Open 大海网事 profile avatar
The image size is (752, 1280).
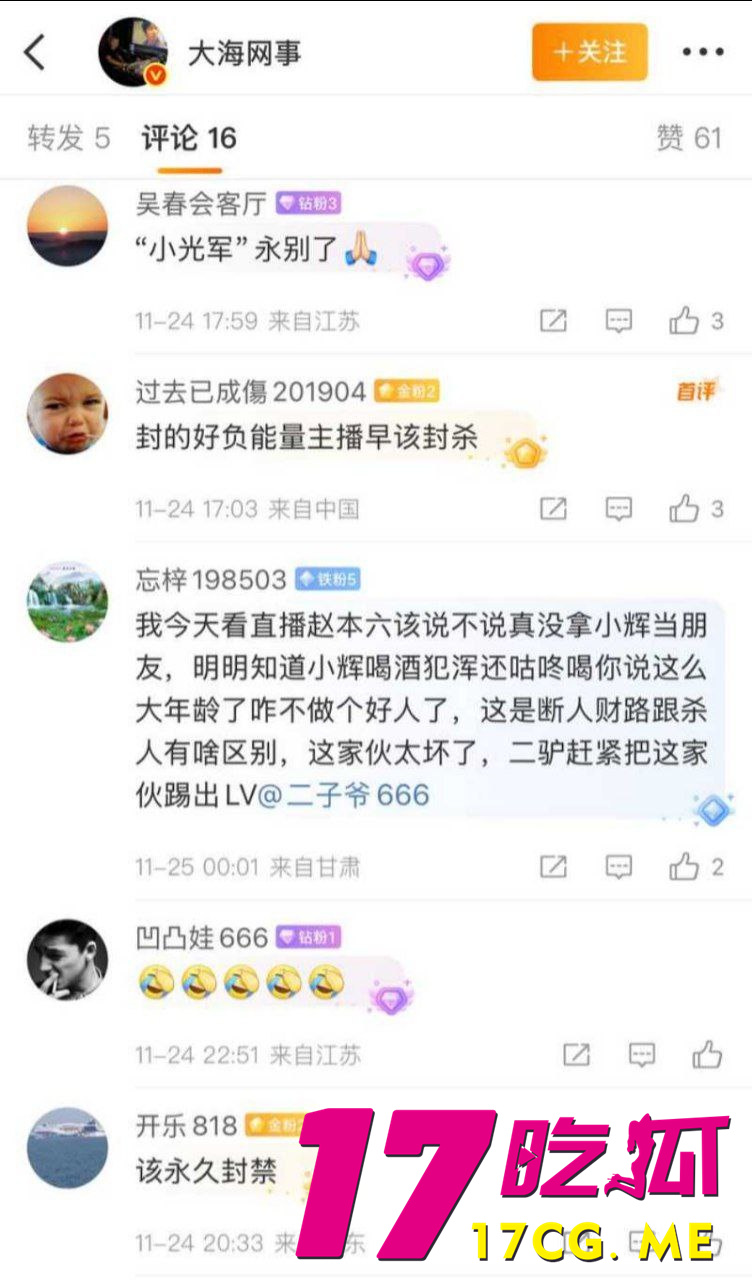pos(132,52)
